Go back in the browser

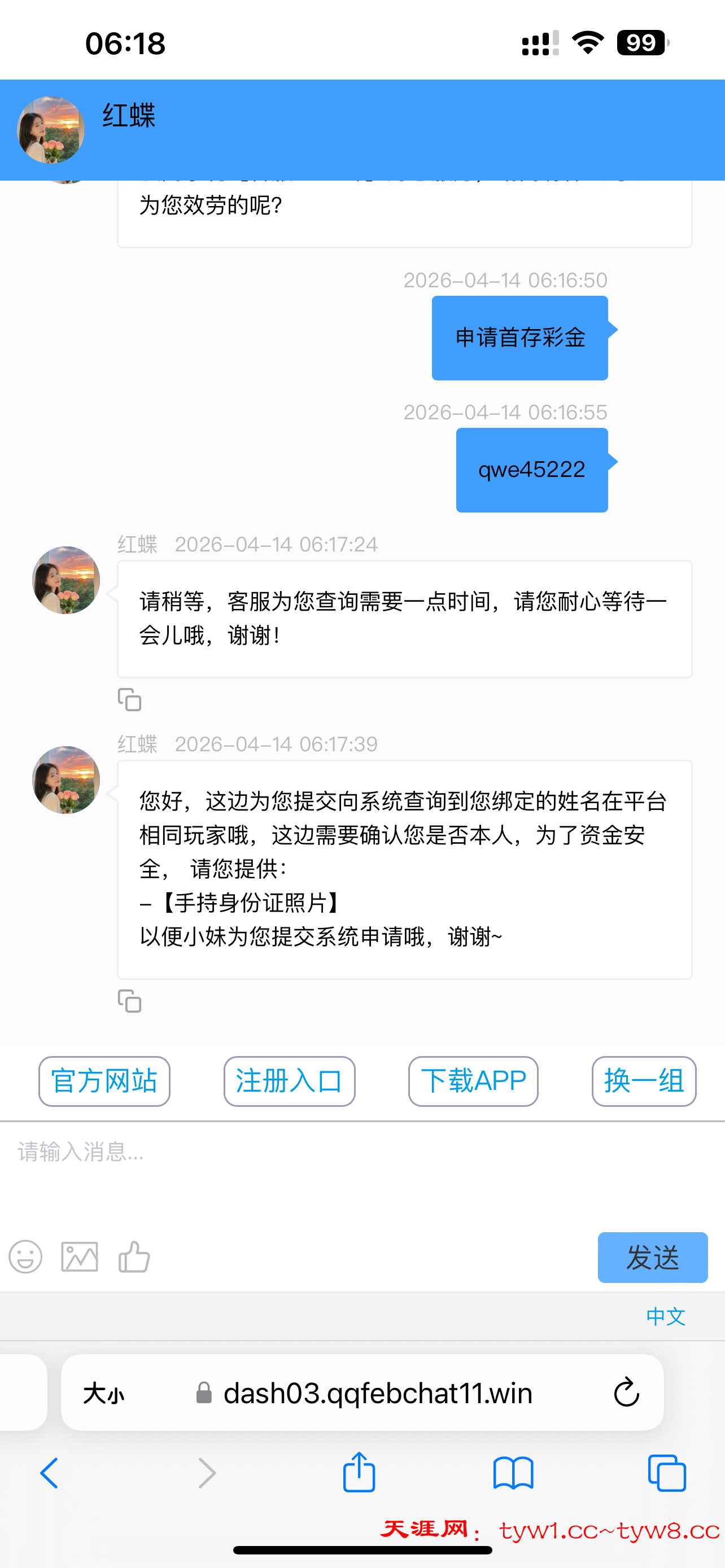(x=49, y=1474)
